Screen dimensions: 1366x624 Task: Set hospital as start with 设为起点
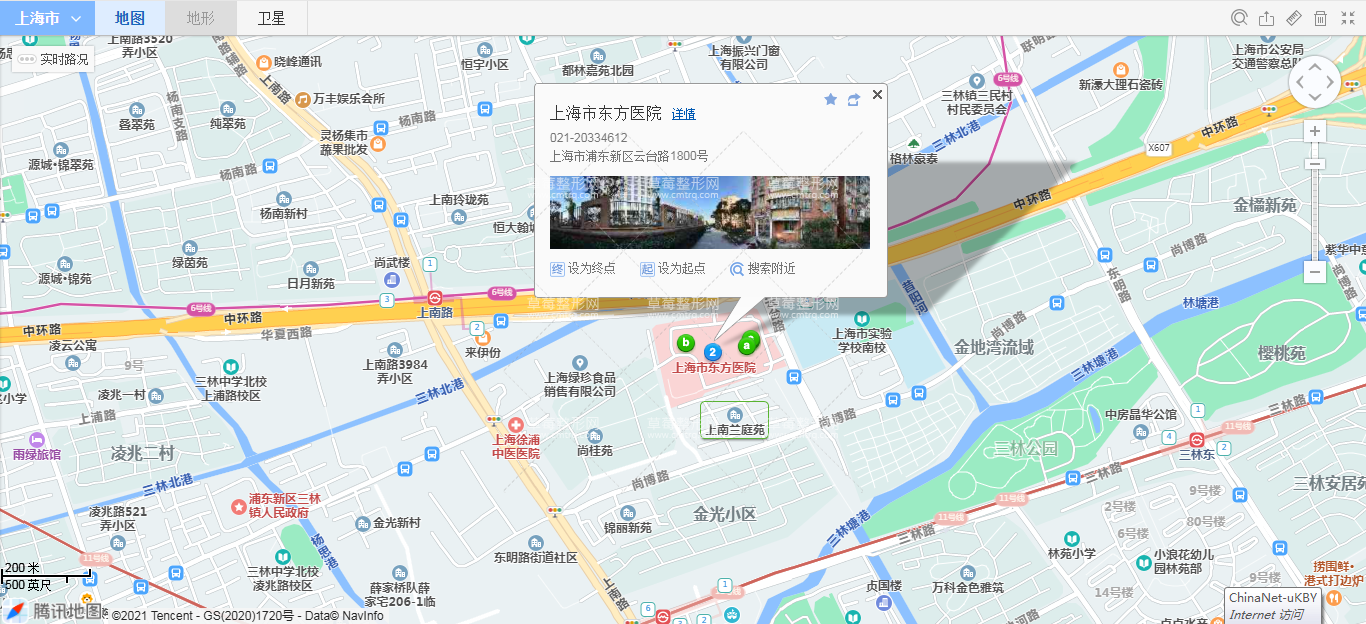tap(673, 268)
